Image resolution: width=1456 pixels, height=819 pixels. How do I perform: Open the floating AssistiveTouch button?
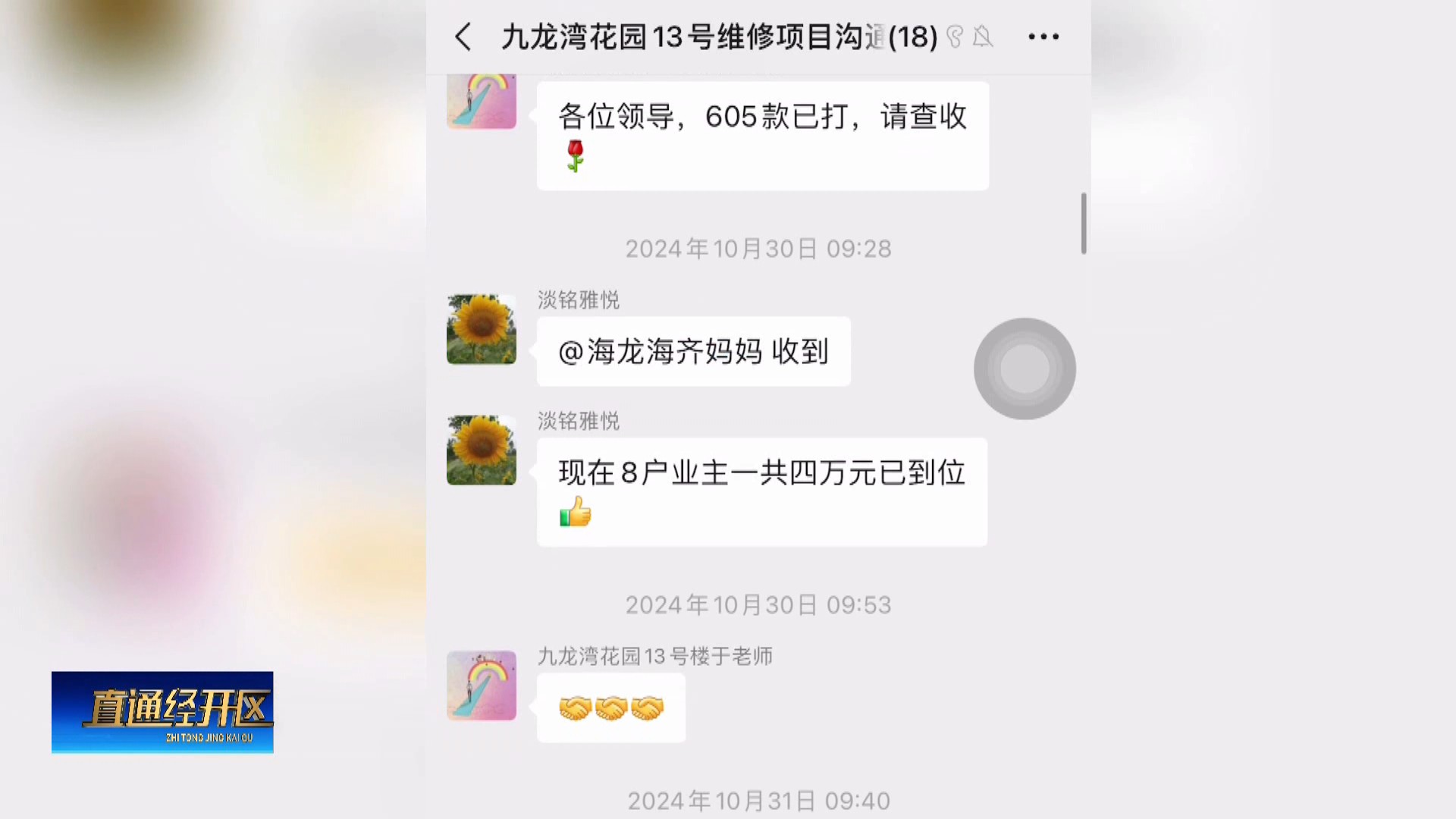(x=1025, y=369)
